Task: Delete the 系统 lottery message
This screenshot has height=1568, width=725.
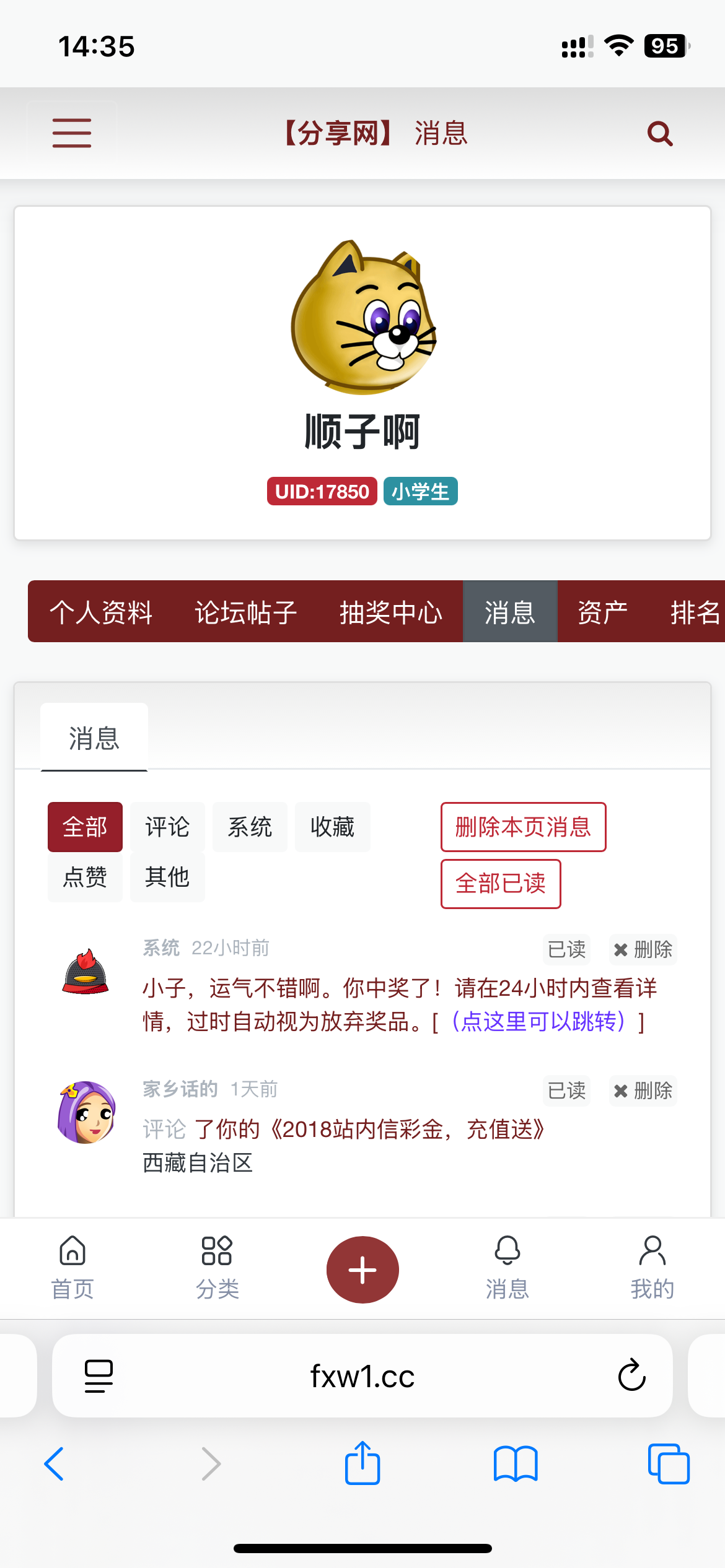Action: pyautogui.click(x=643, y=949)
